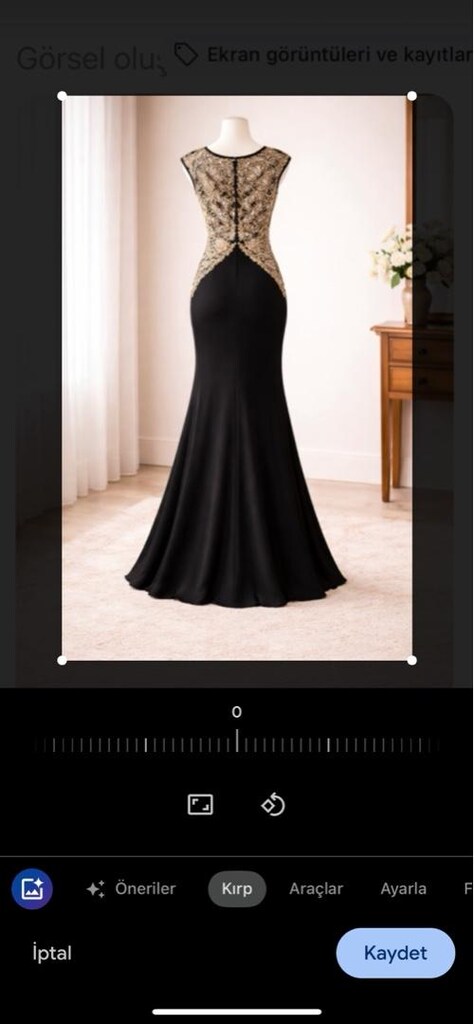
Task: Switch to the Öneriler tab
Action: (131, 889)
